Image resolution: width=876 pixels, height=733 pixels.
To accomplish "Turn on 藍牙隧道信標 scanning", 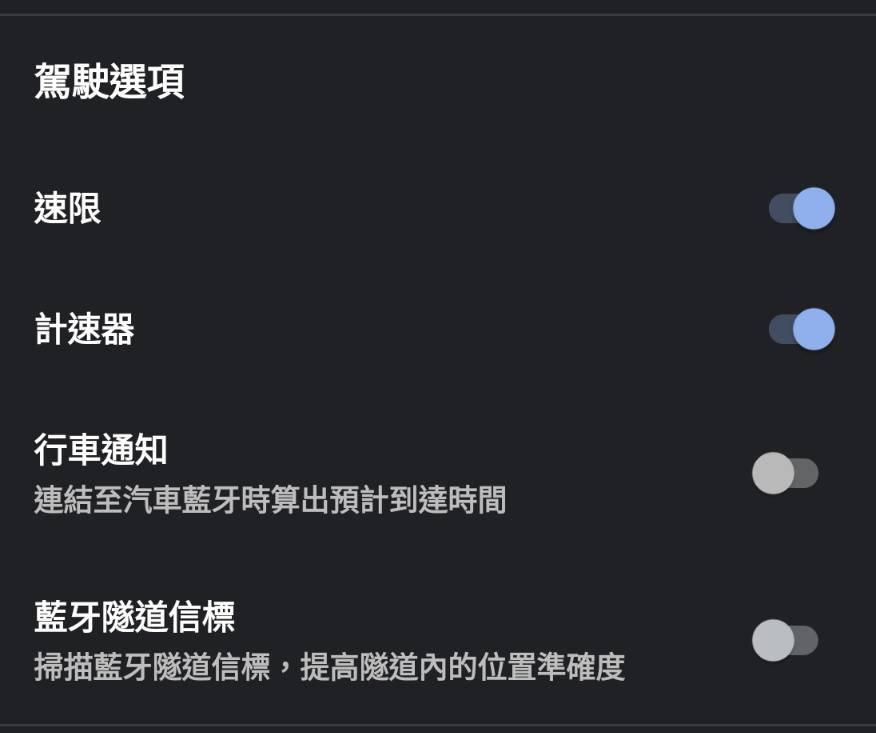I will [786, 640].
